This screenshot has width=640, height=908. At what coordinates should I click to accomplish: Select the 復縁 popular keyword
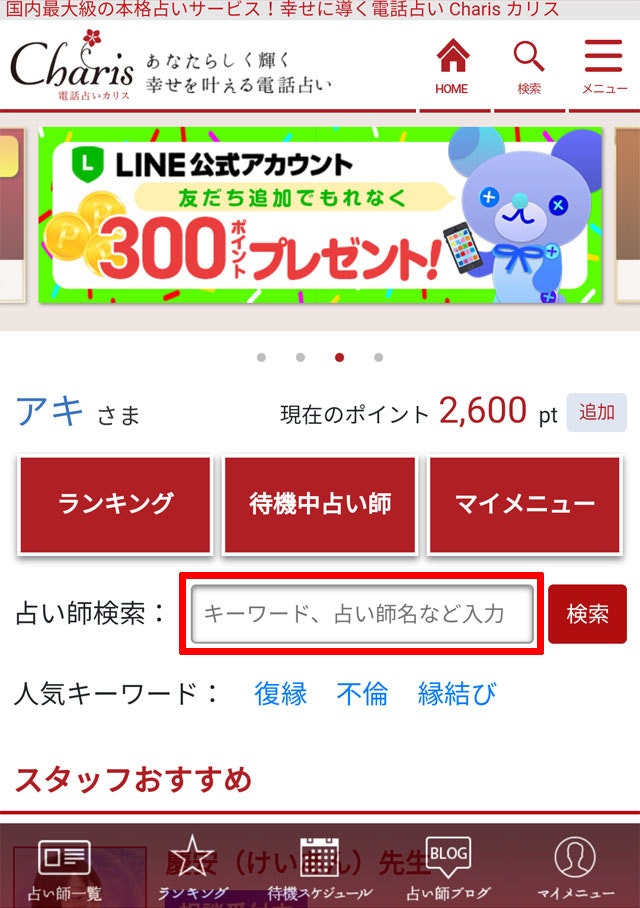[x=281, y=694]
